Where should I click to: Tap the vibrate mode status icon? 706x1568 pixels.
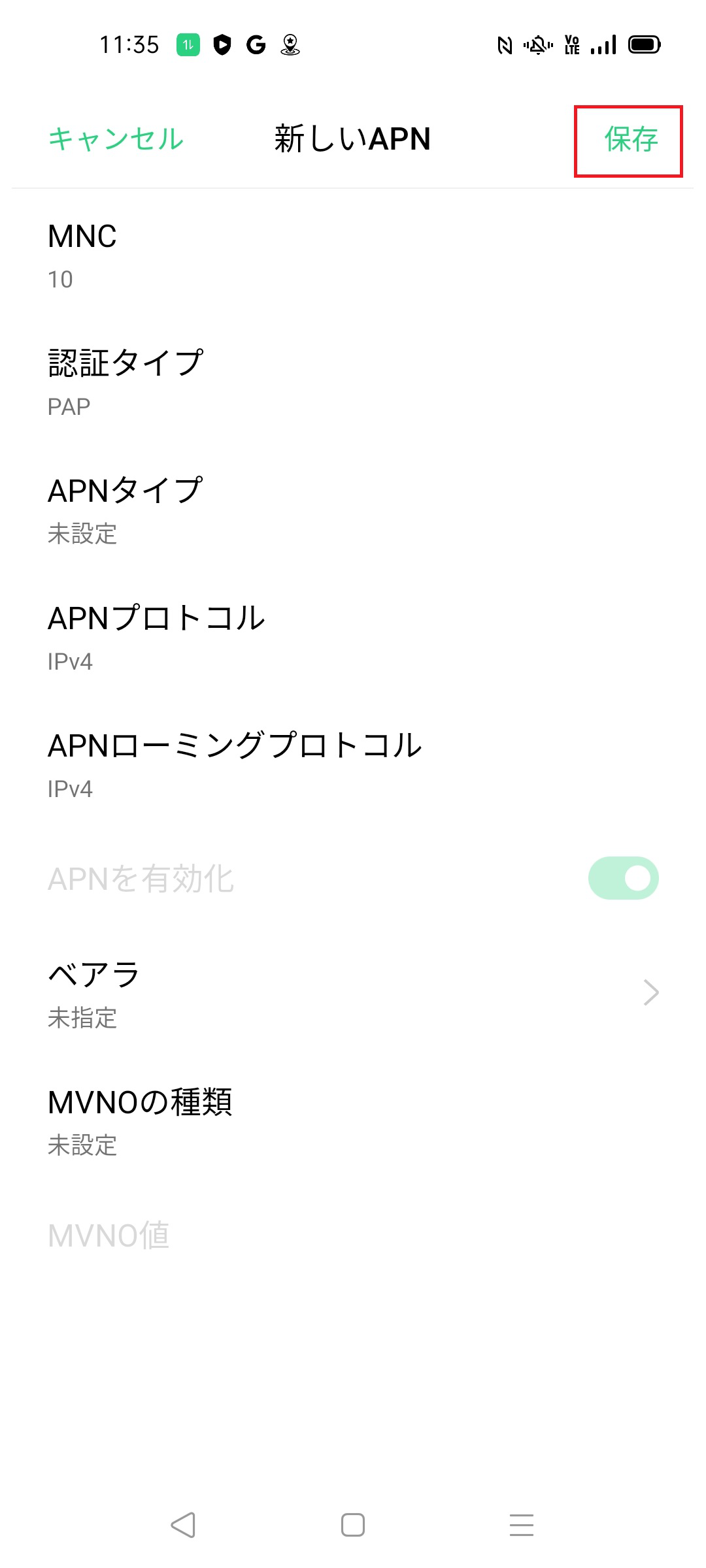(536, 44)
